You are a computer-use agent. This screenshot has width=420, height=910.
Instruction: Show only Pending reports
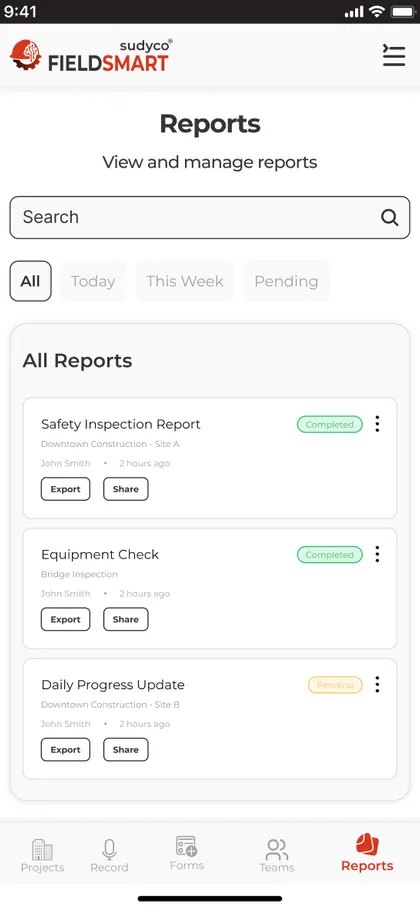pyautogui.click(x=287, y=281)
